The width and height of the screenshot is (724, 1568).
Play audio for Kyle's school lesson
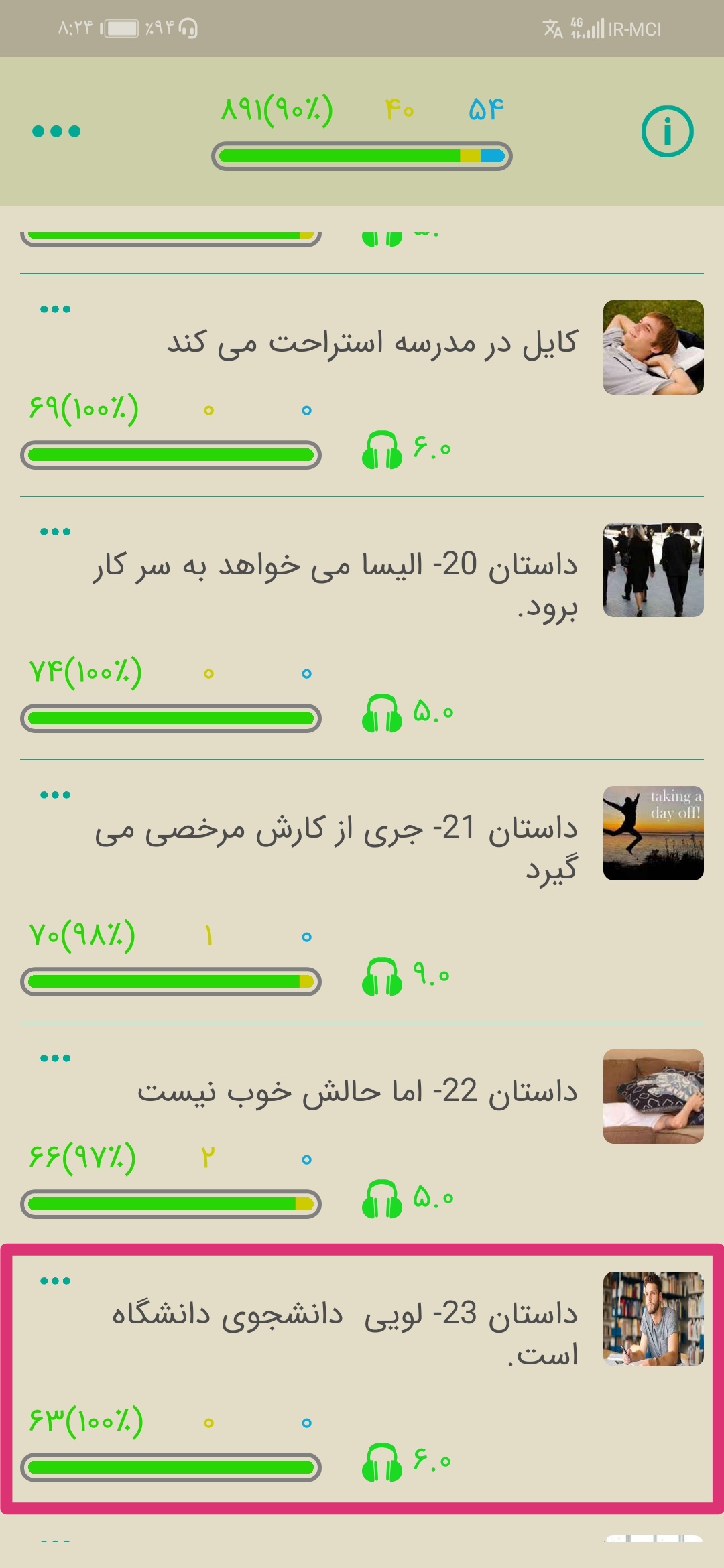[x=382, y=450]
